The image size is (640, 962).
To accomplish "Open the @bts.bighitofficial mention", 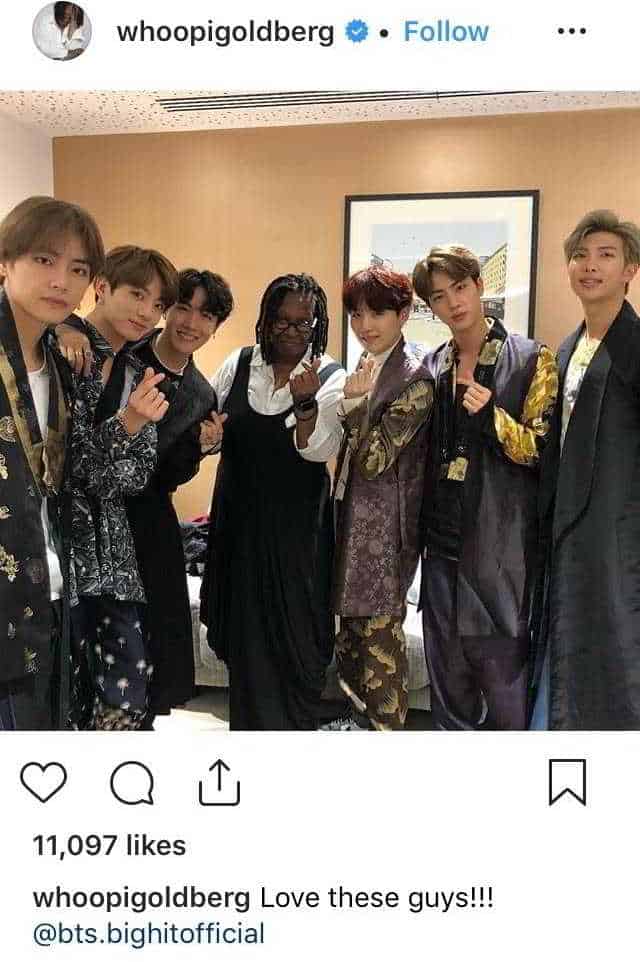I will pos(149,934).
